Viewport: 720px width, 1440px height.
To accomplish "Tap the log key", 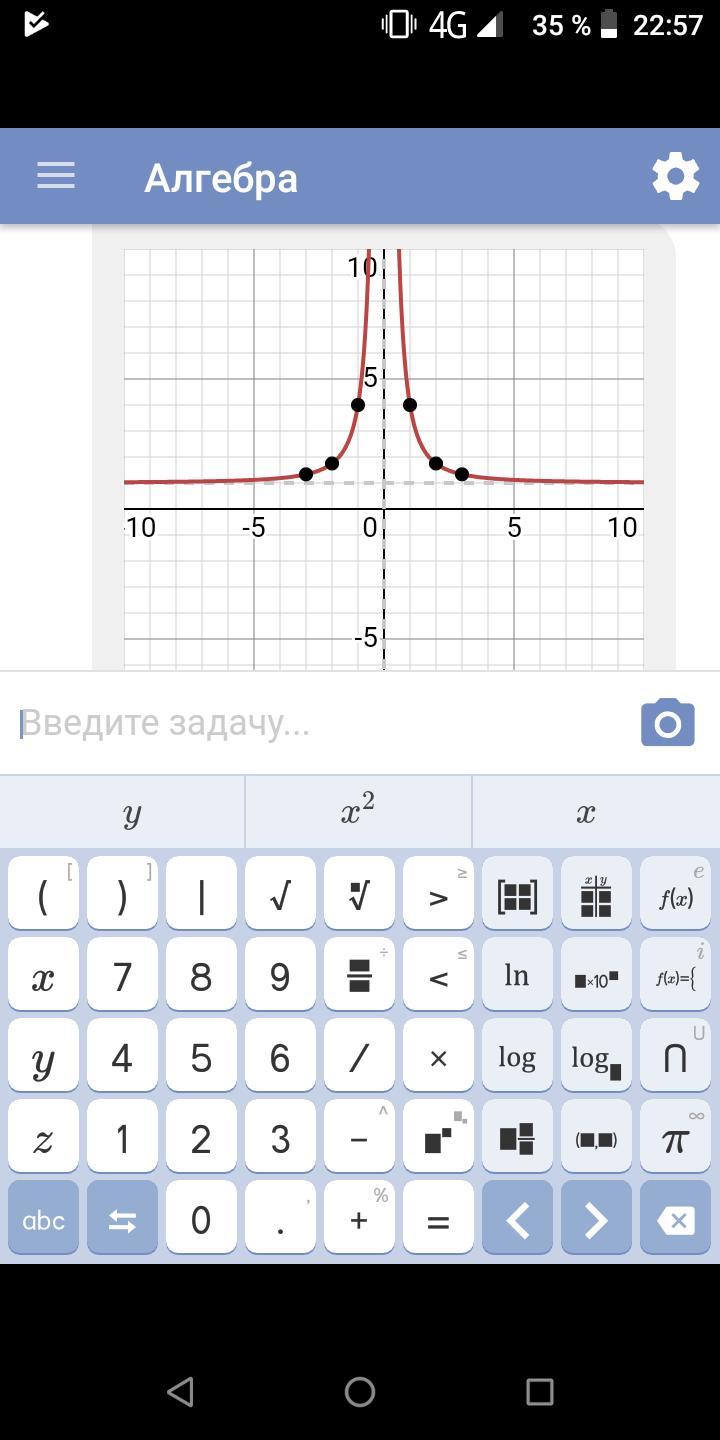I will pos(517,1057).
